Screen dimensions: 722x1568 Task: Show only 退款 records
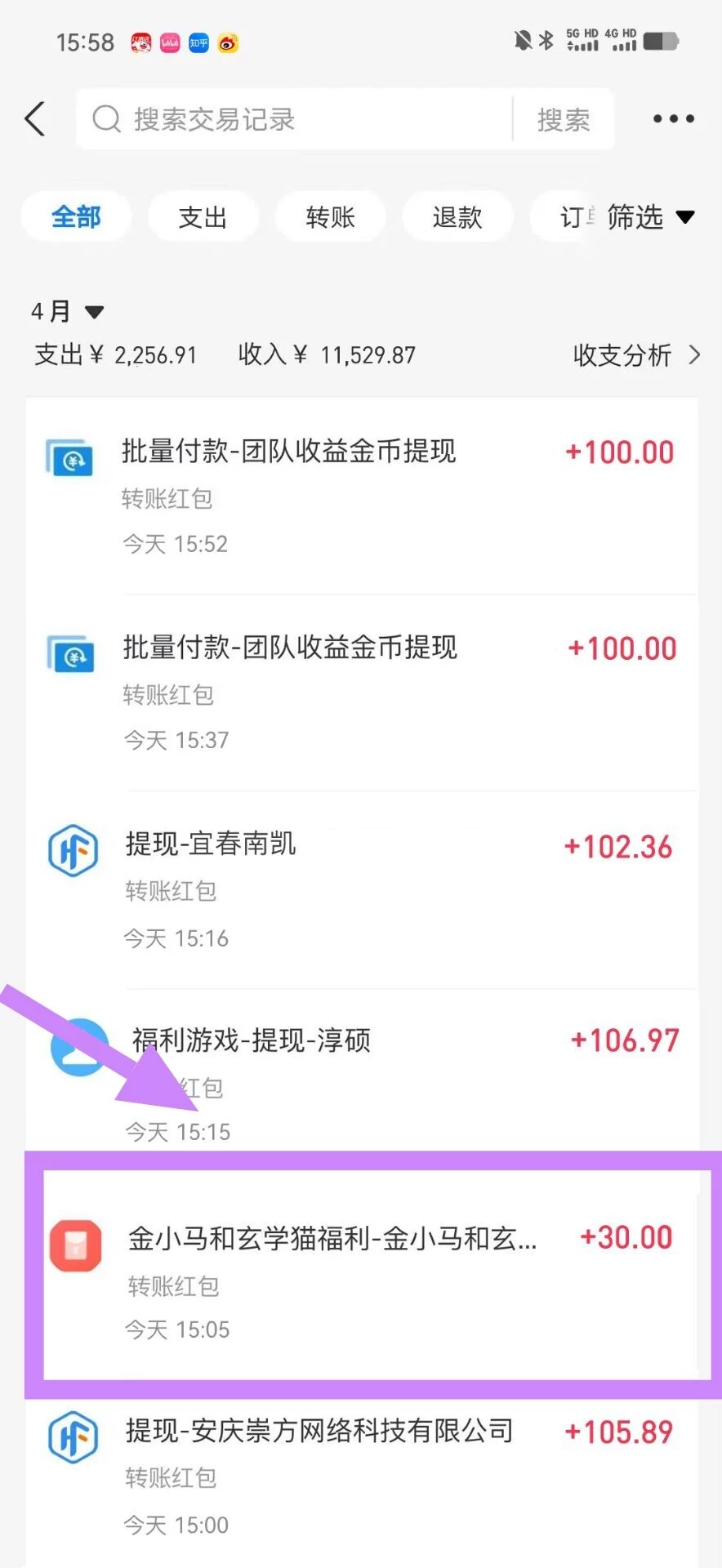[457, 217]
